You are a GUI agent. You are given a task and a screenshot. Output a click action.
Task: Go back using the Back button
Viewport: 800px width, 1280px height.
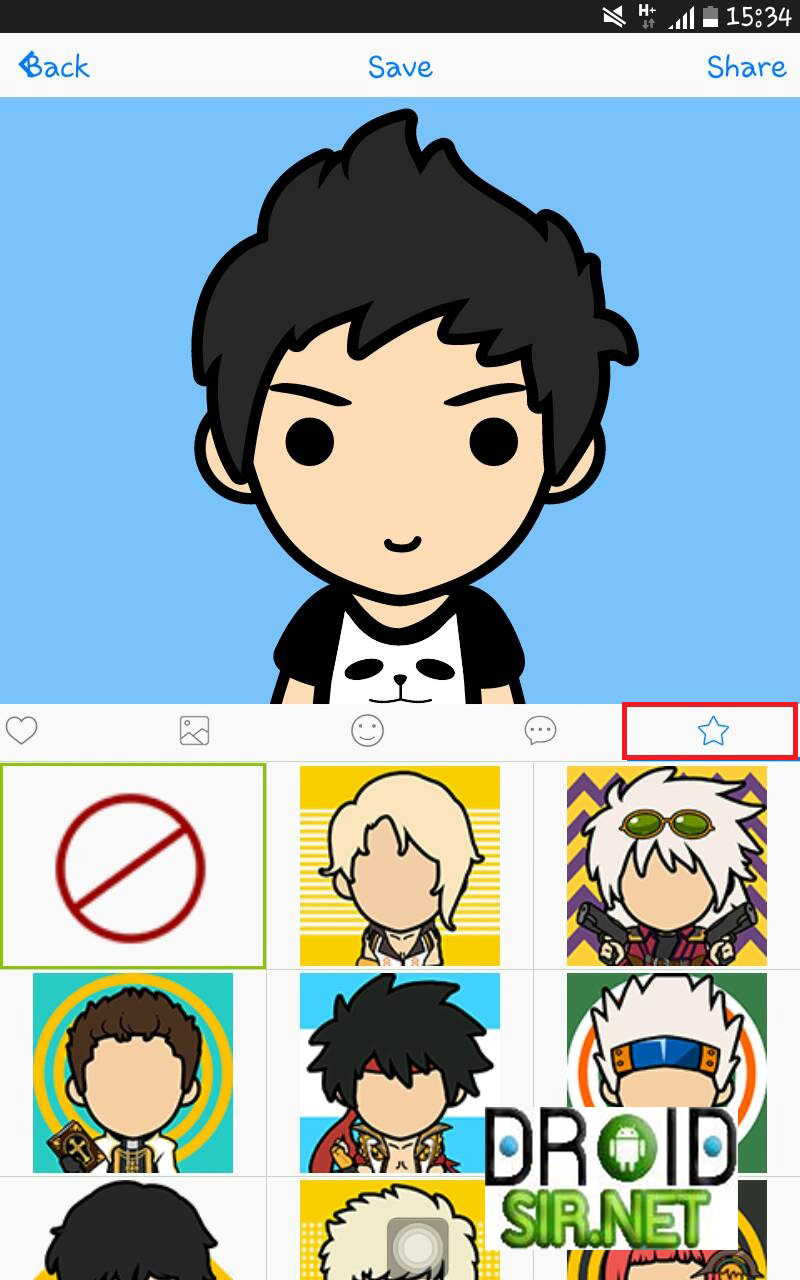54,66
